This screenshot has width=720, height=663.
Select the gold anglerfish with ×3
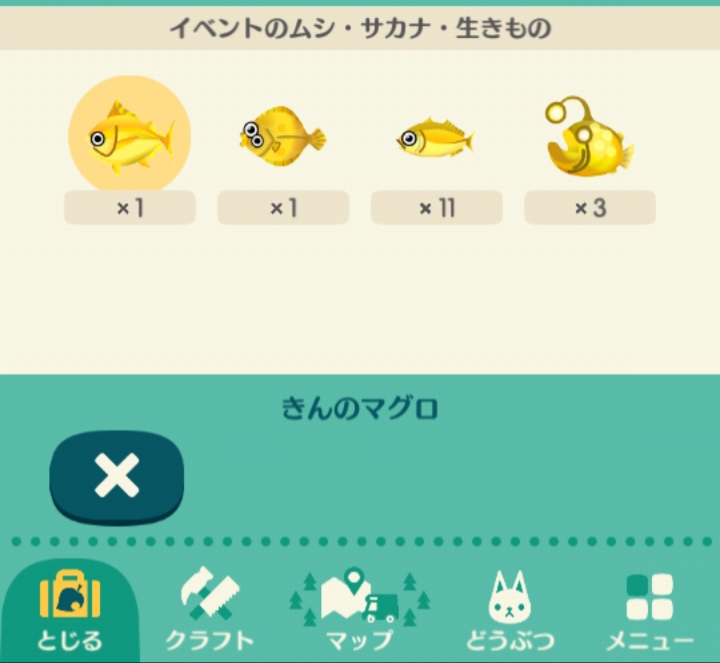point(589,137)
